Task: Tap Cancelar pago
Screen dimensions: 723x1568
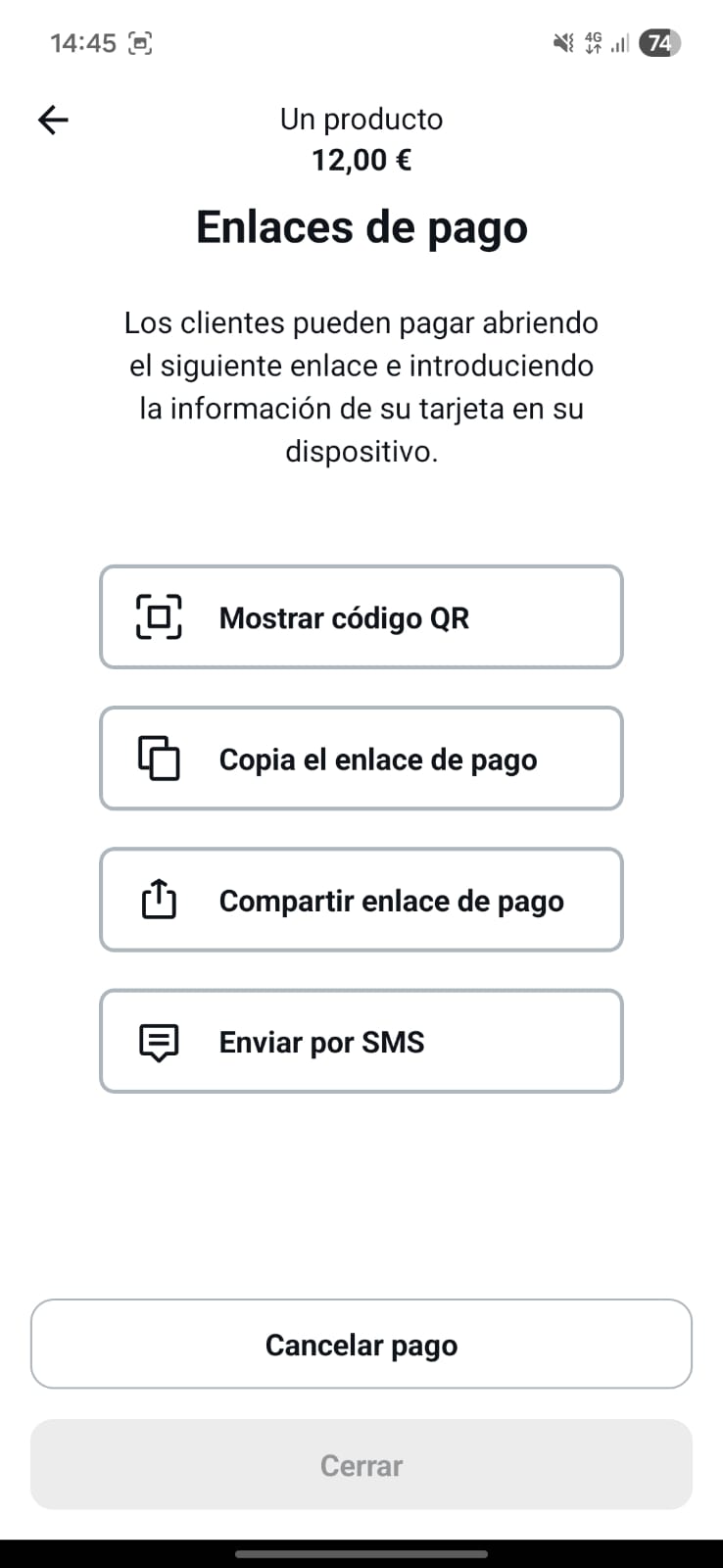Action: [361, 1345]
